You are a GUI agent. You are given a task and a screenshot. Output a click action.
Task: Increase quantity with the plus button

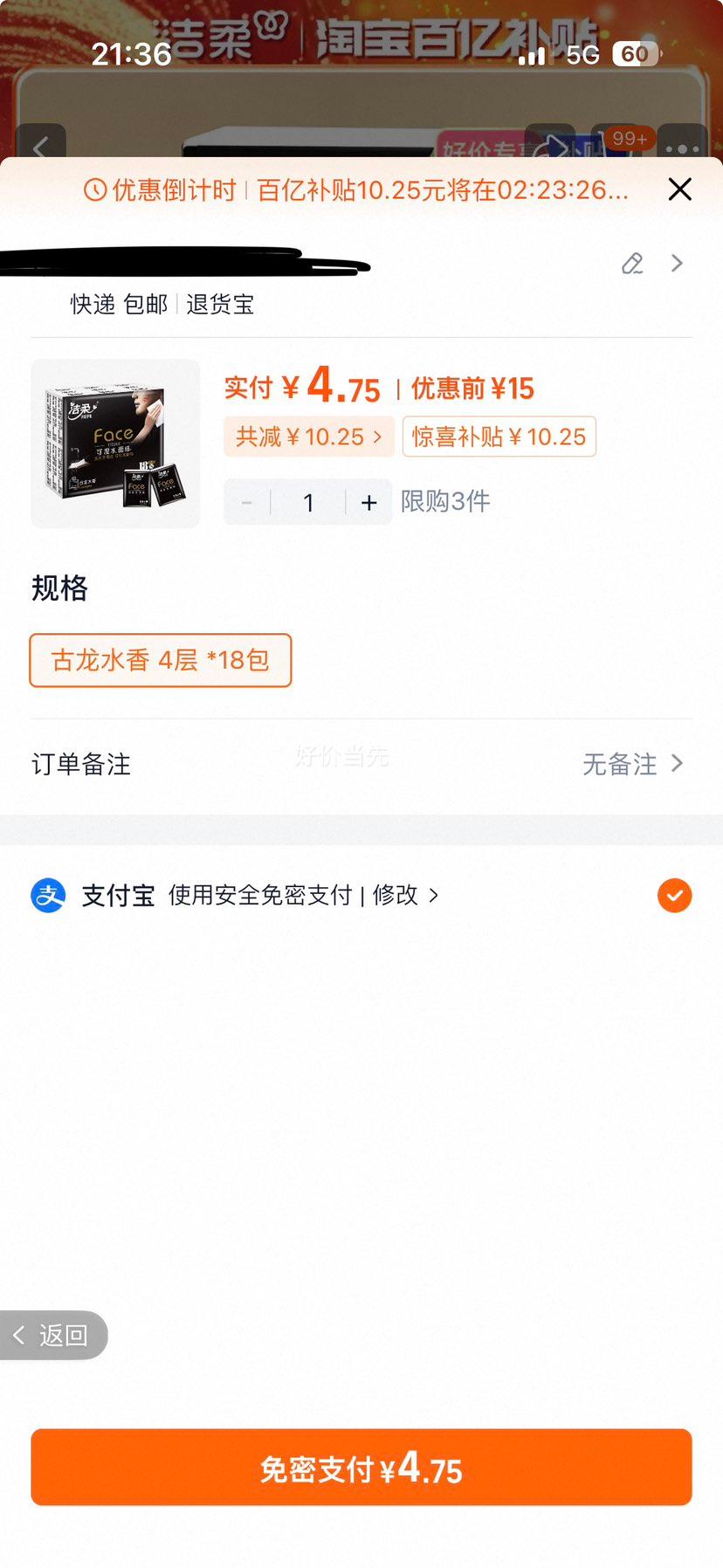click(x=369, y=503)
